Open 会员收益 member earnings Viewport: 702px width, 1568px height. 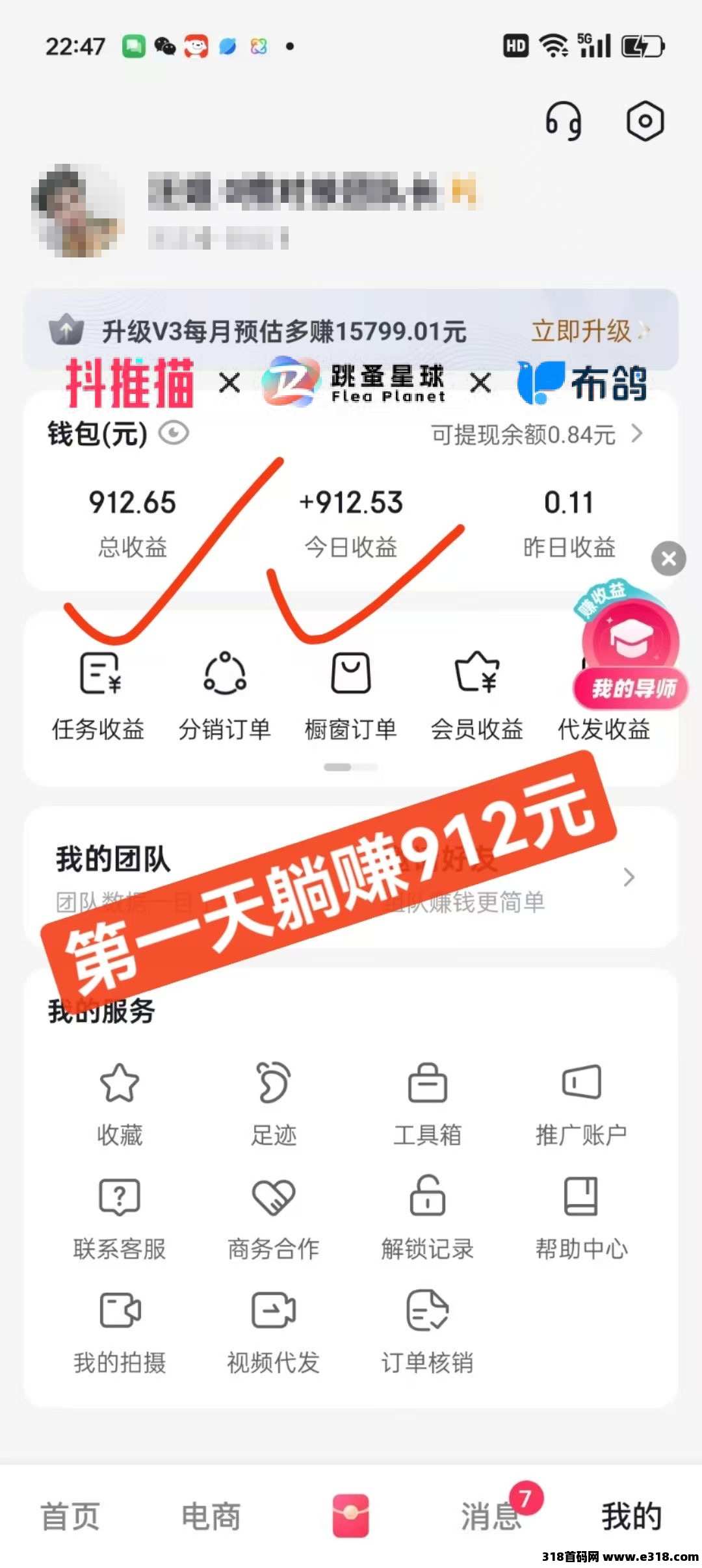(477, 696)
